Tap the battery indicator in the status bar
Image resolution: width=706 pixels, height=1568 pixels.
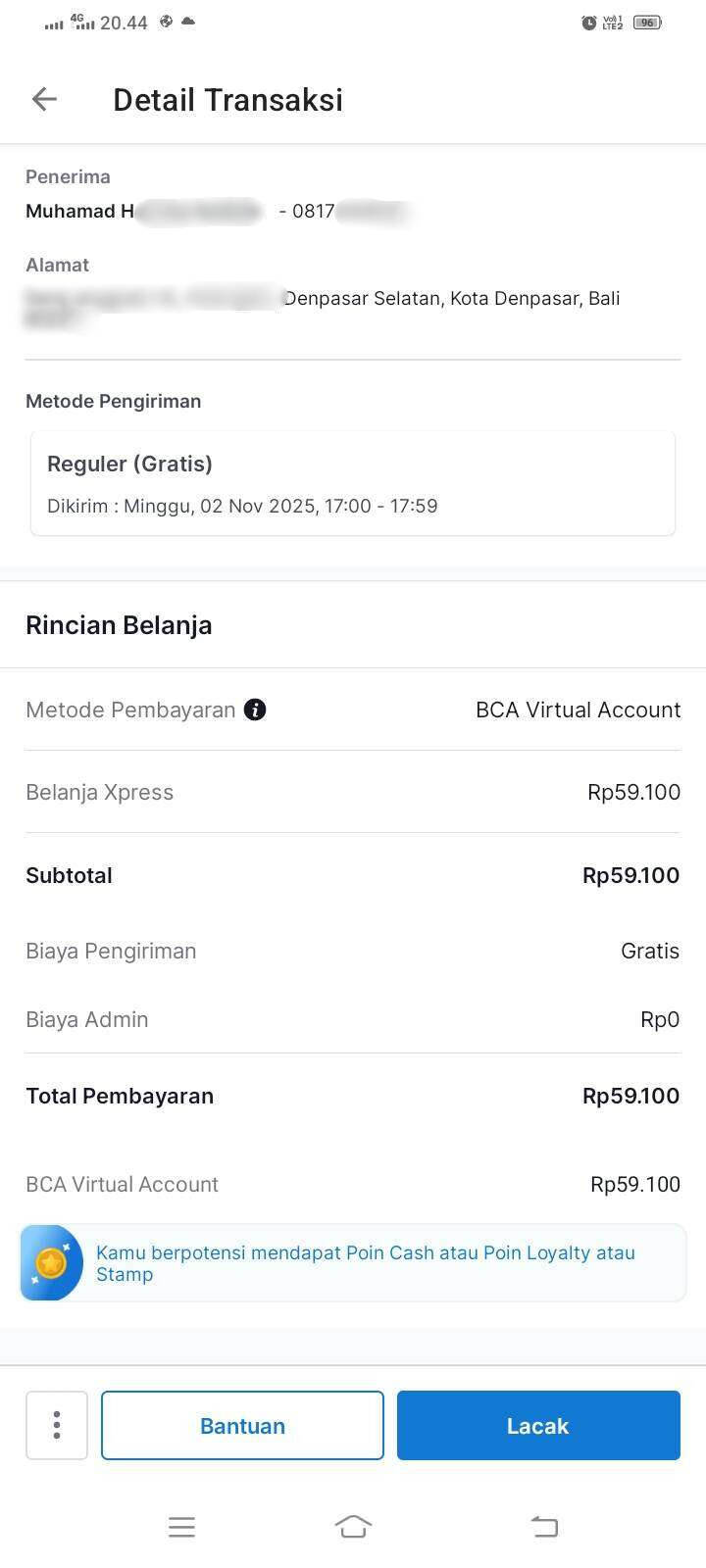[650, 21]
